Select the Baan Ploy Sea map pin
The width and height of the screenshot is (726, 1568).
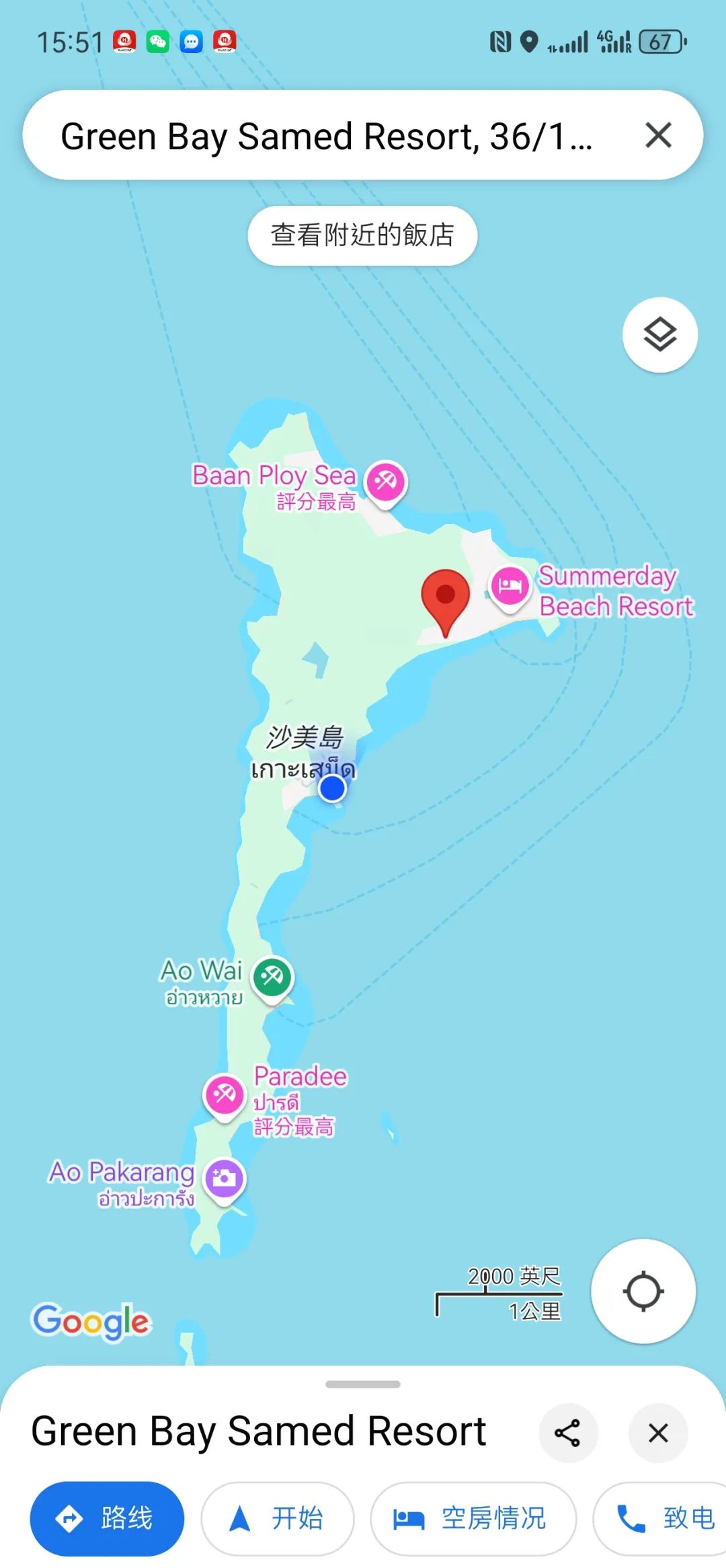tap(385, 482)
